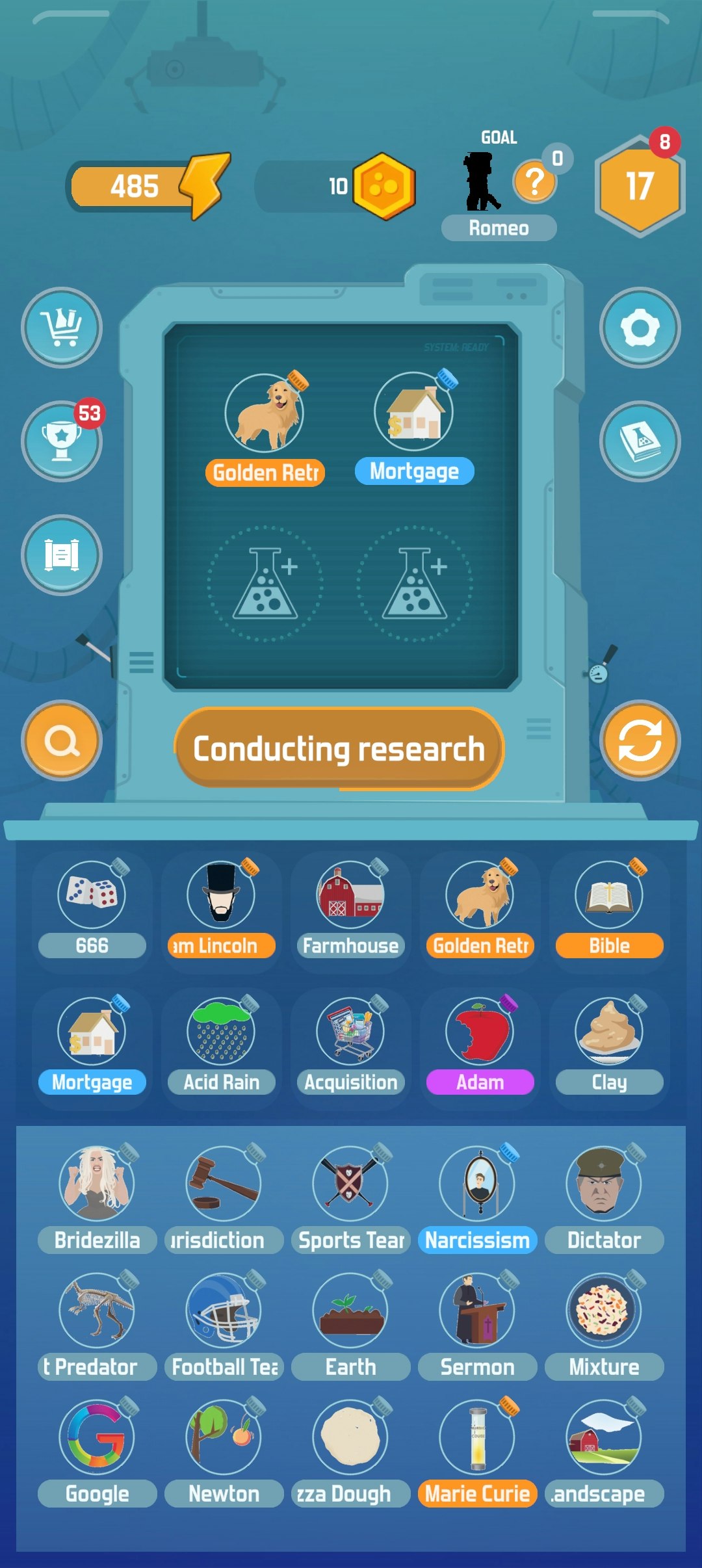
Task: Open settings gear icon
Action: 640,328
